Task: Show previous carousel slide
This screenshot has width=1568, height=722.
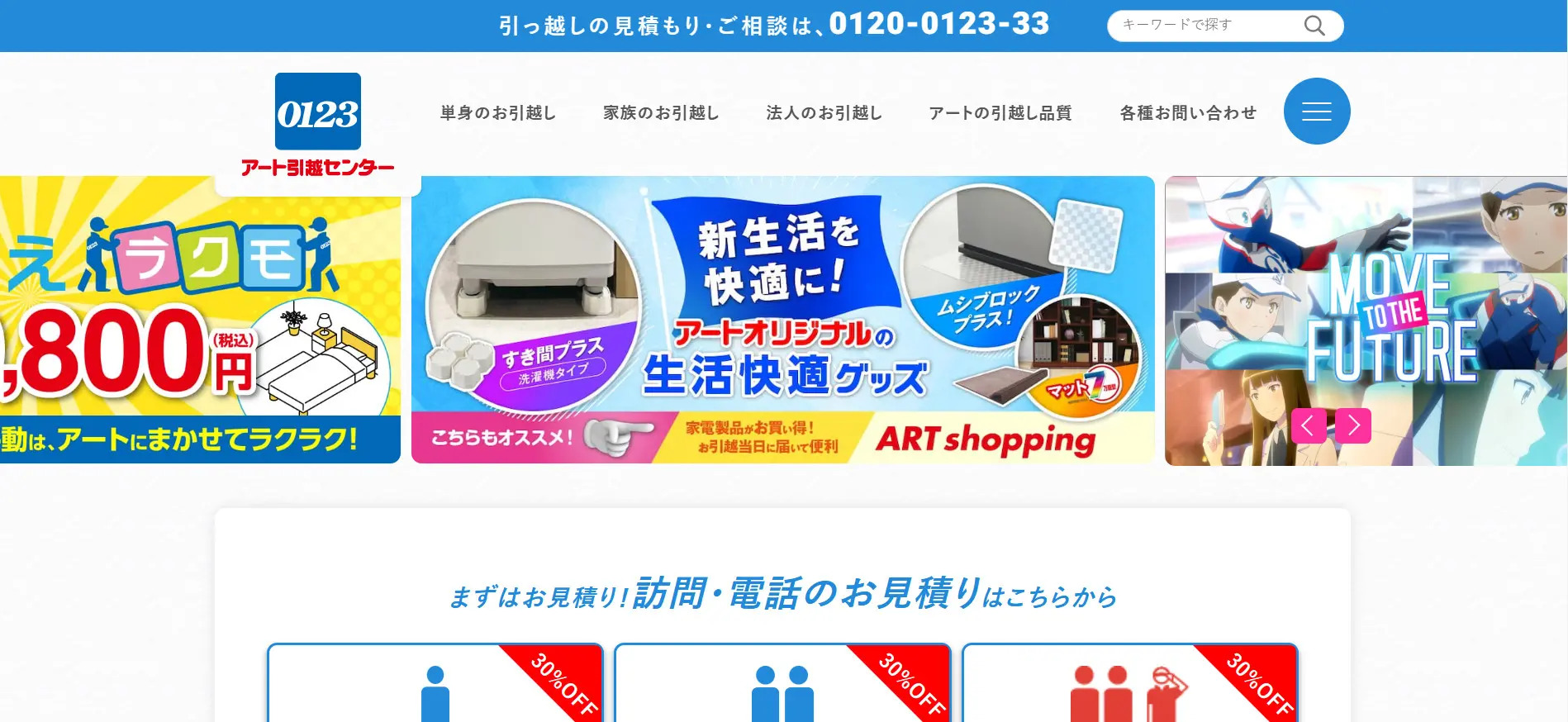Action: point(1309,426)
